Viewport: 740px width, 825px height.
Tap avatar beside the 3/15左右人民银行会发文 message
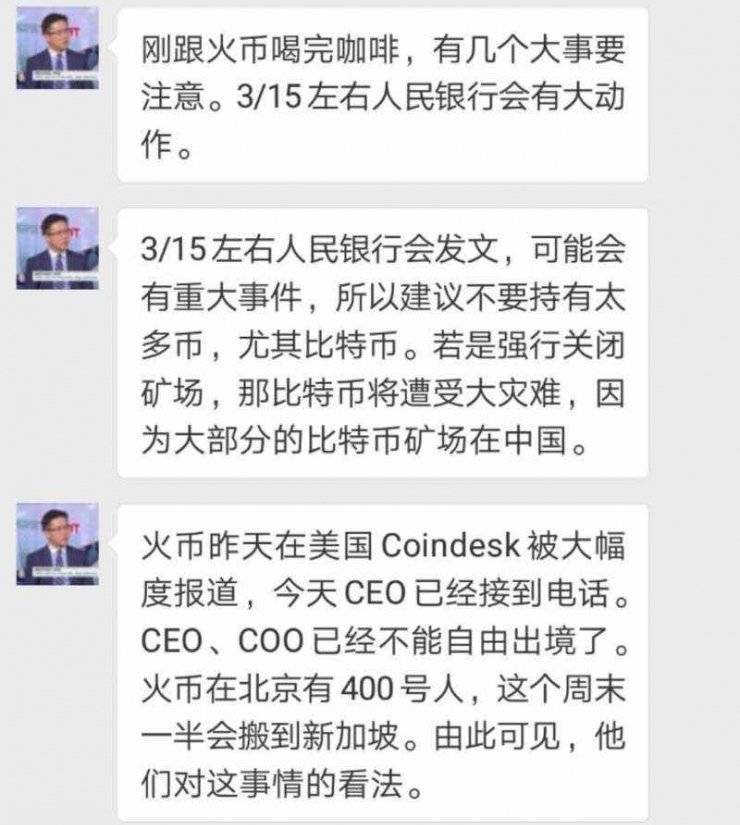[57, 249]
